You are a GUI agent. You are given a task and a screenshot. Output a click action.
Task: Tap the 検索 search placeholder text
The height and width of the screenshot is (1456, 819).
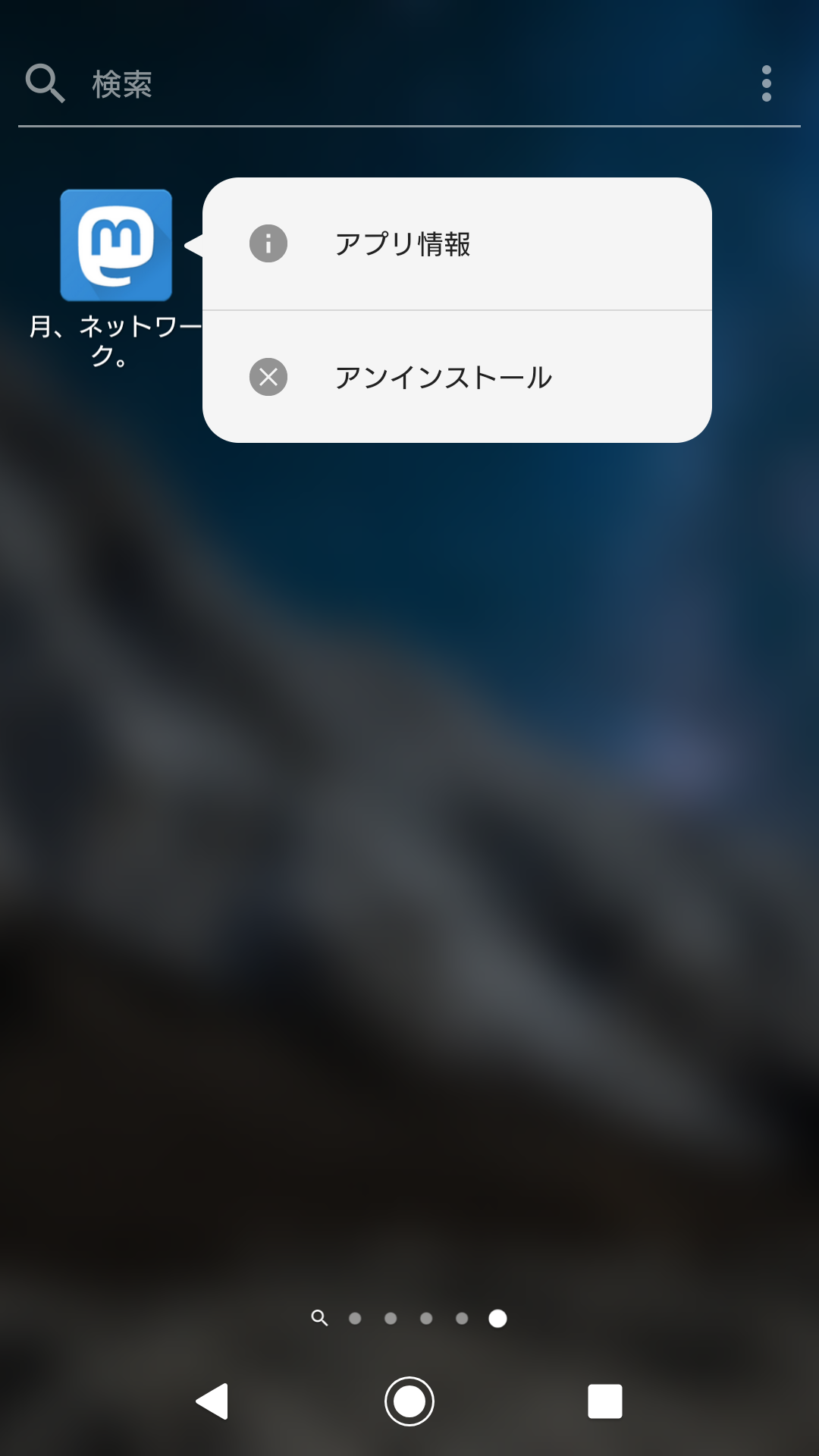click(124, 85)
